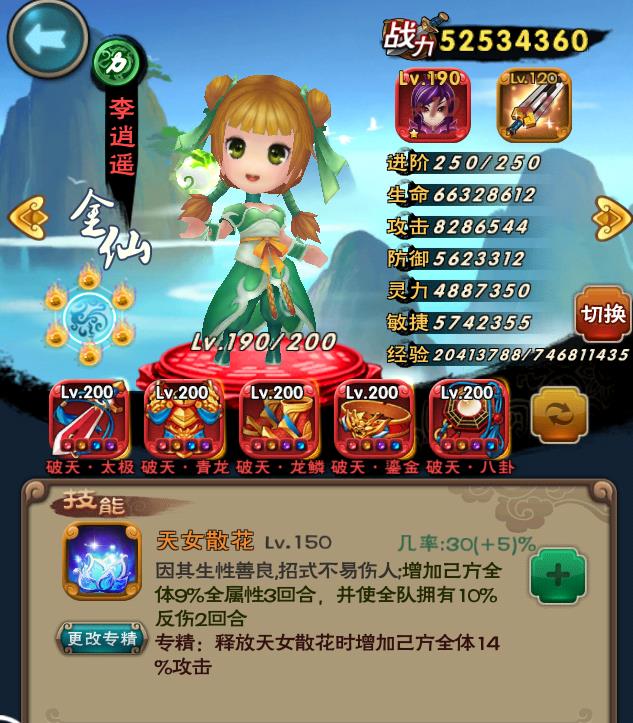The height and width of the screenshot is (723, 633).
Task: Open the 破天·八卦 equipment slot
Action: (x=462, y=419)
